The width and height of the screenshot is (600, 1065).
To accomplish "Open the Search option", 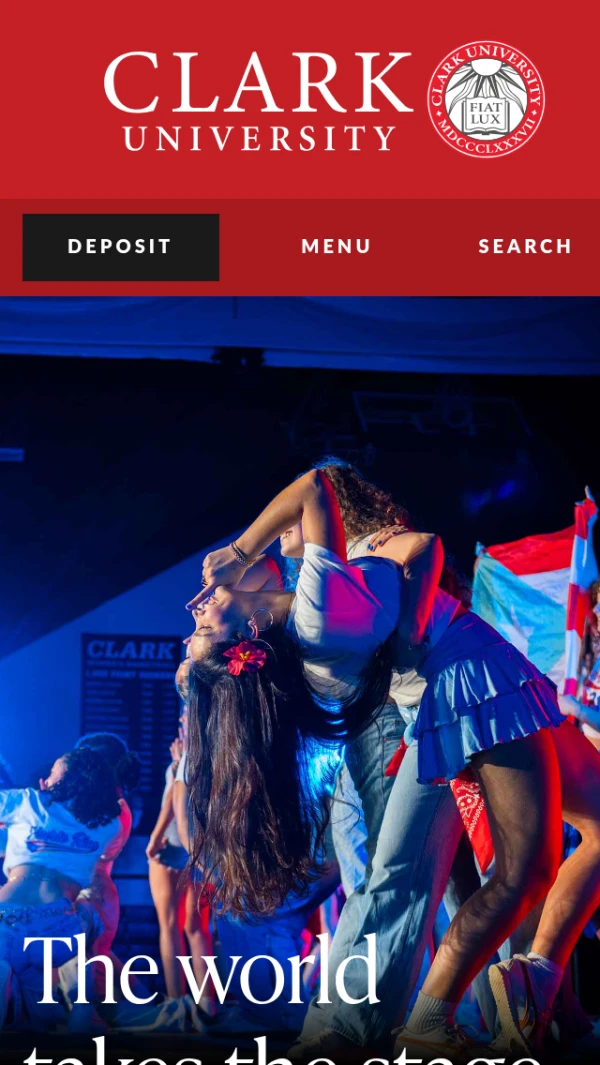I will 525,247.
